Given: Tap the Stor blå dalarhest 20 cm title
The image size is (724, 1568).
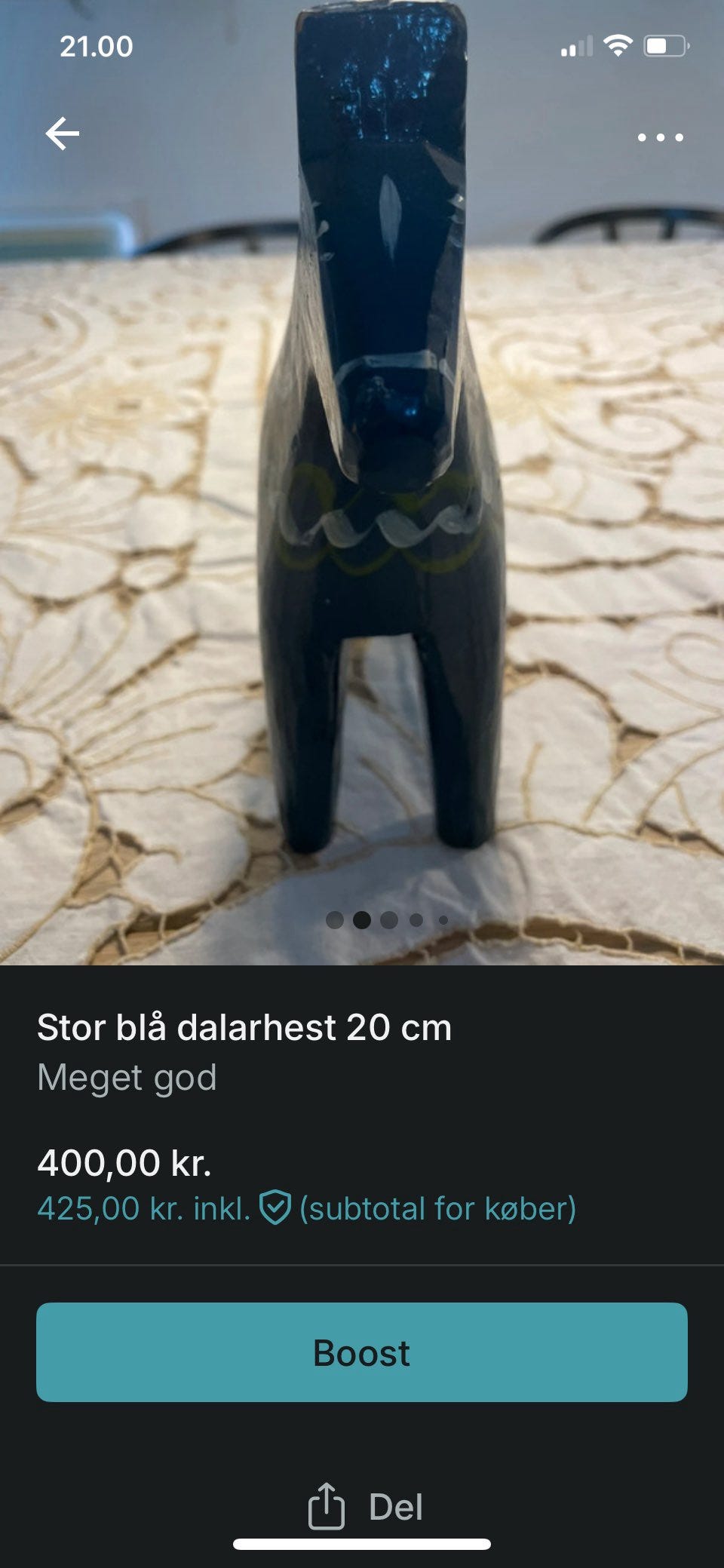Looking at the screenshot, I should click(x=241, y=1027).
